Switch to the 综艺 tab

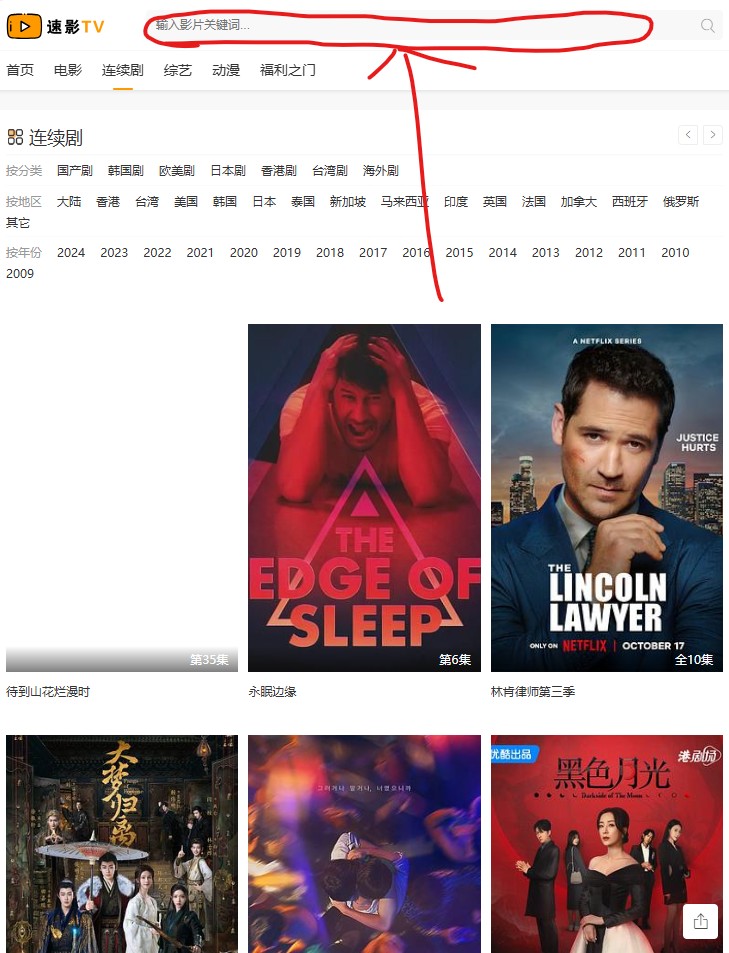click(177, 70)
